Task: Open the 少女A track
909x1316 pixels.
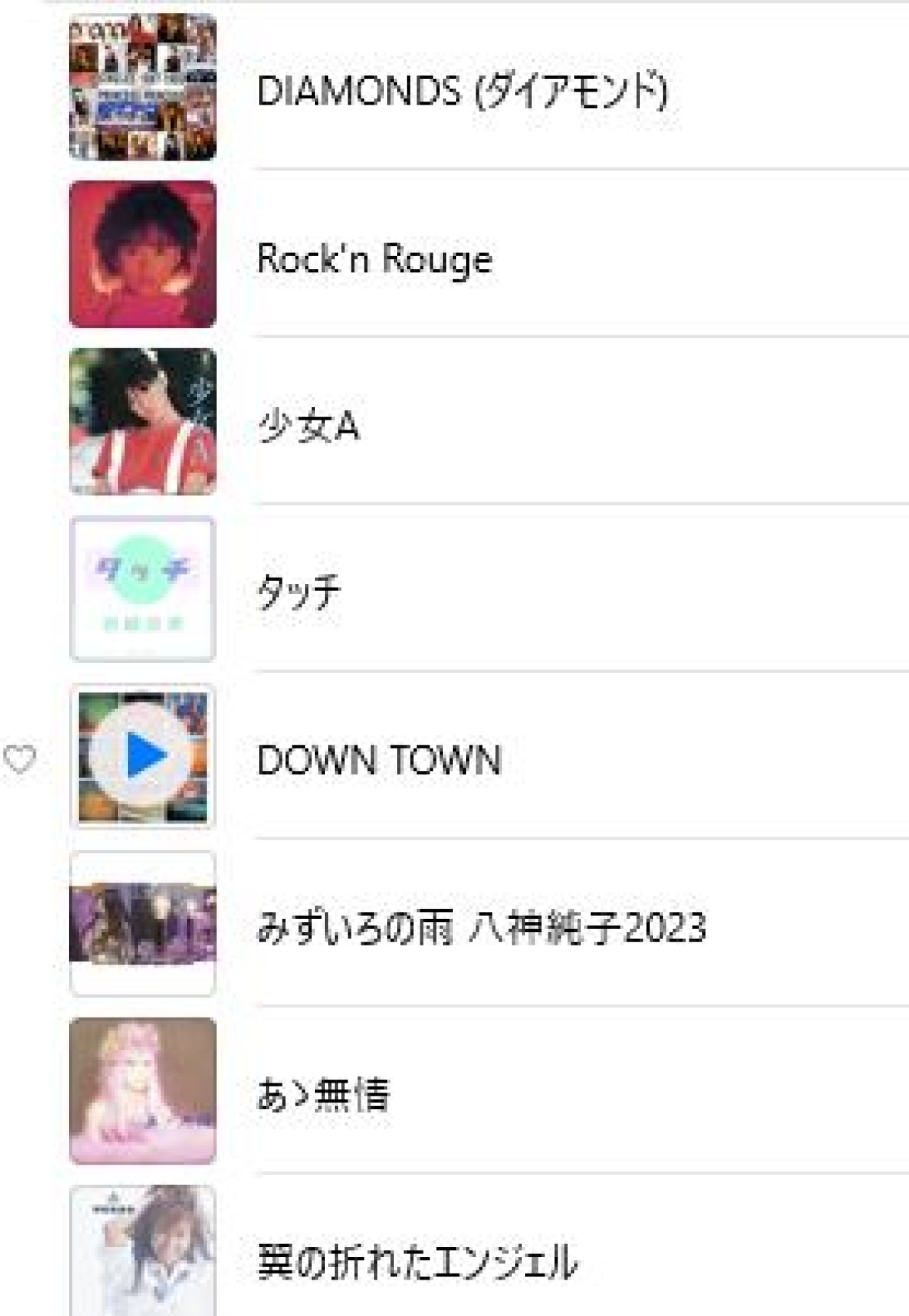Action: [308, 426]
